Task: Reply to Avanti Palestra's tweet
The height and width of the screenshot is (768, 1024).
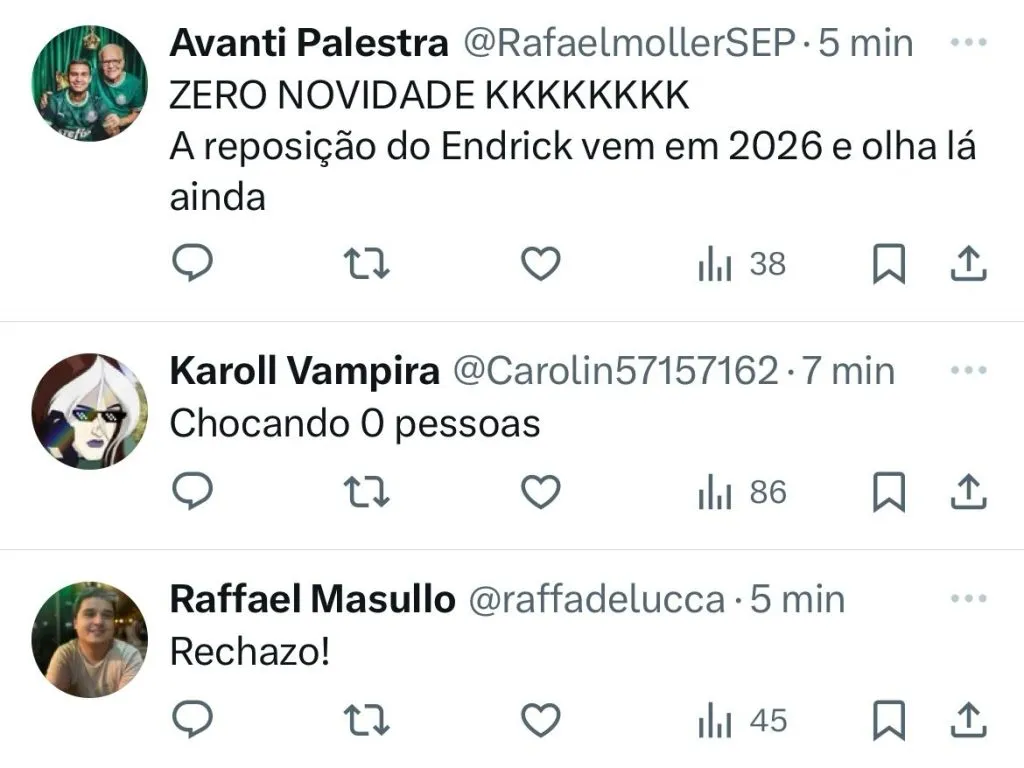Action: (191, 264)
